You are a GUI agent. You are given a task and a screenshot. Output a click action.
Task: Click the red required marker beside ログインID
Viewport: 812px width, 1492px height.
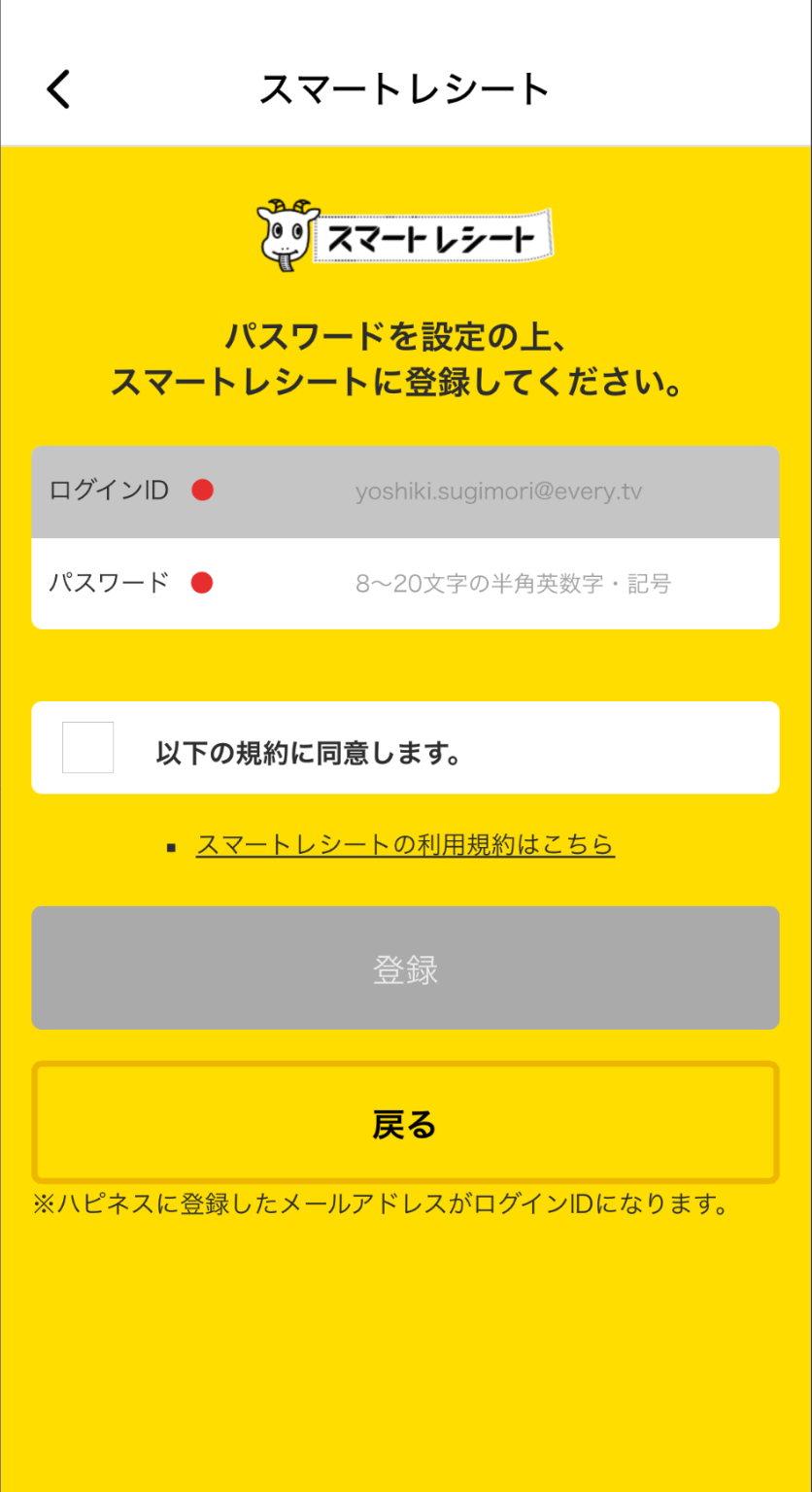(203, 491)
